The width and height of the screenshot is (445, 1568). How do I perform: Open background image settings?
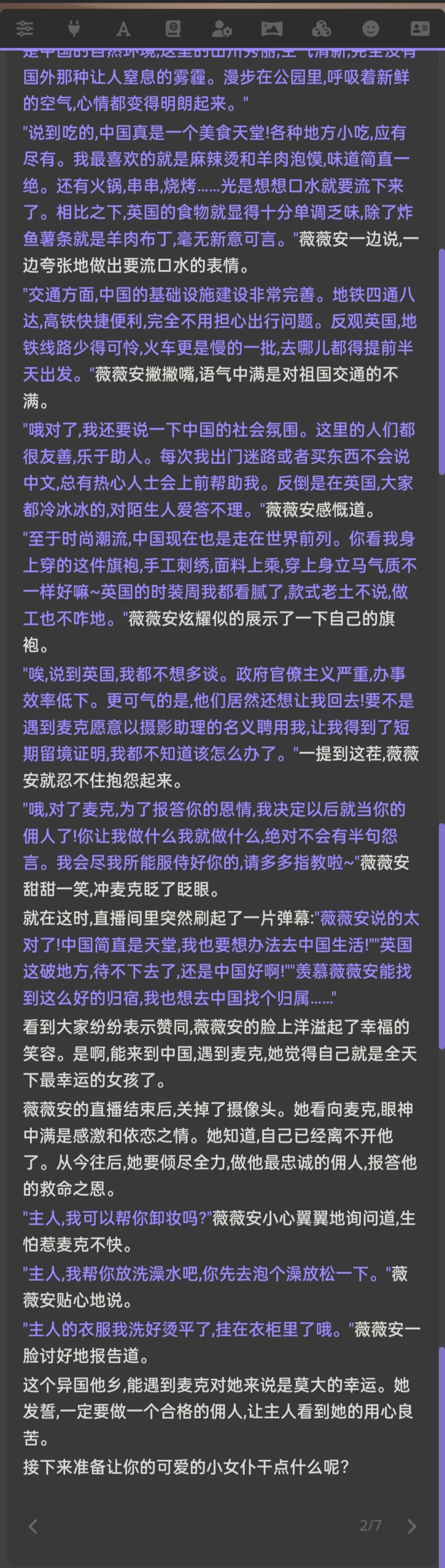tap(271, 28)
